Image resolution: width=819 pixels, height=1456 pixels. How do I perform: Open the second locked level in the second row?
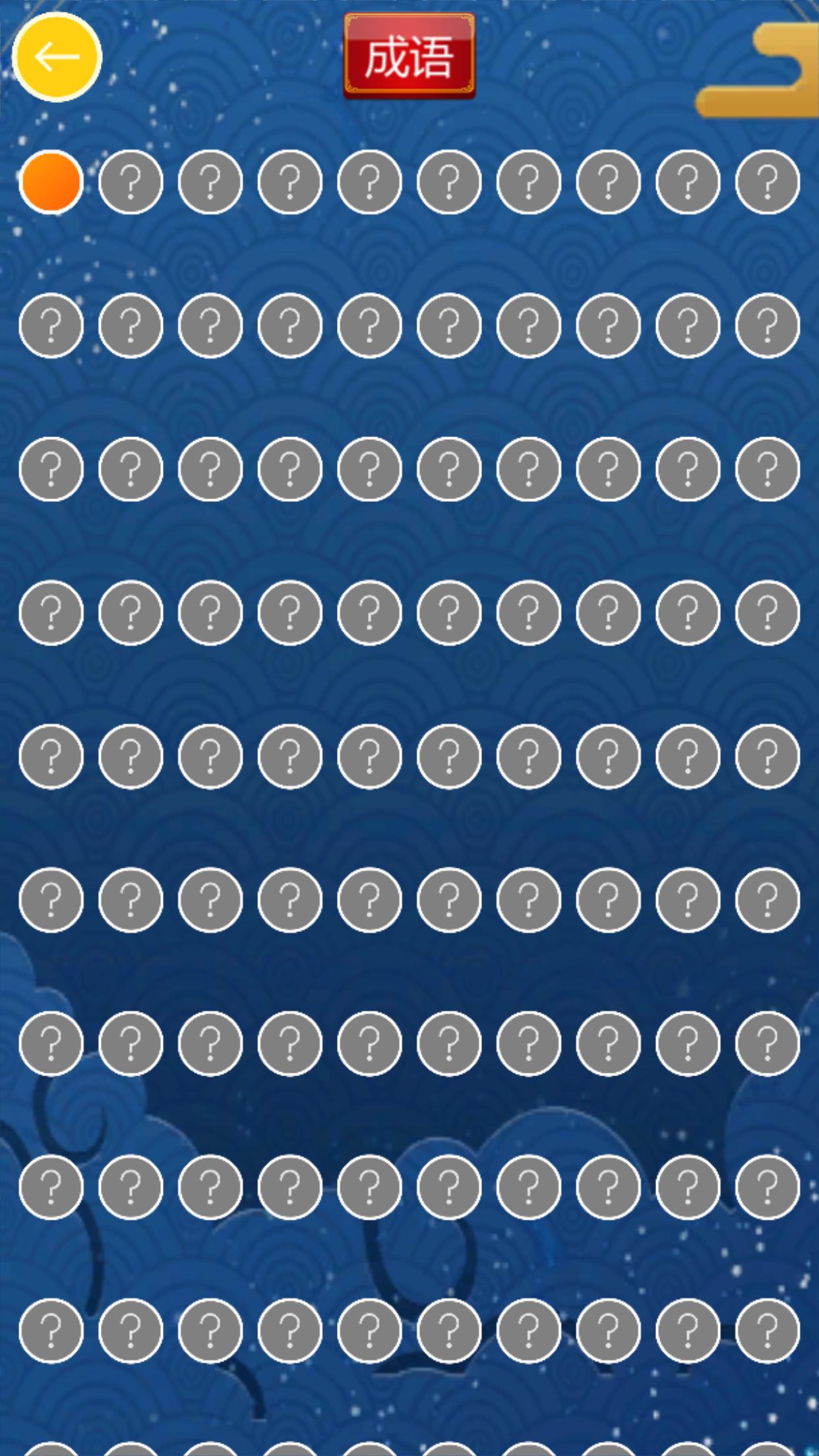click(x=131, y=324)
